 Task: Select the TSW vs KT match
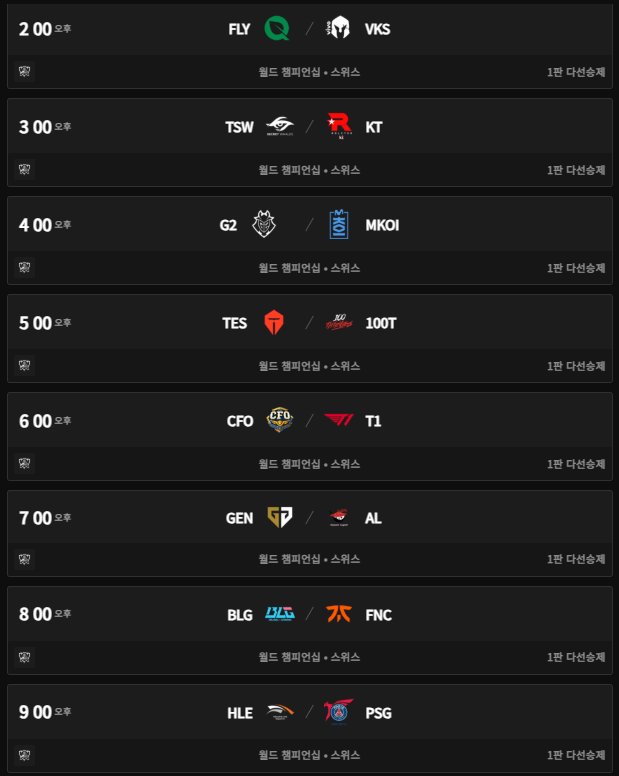tap(309, 127)
